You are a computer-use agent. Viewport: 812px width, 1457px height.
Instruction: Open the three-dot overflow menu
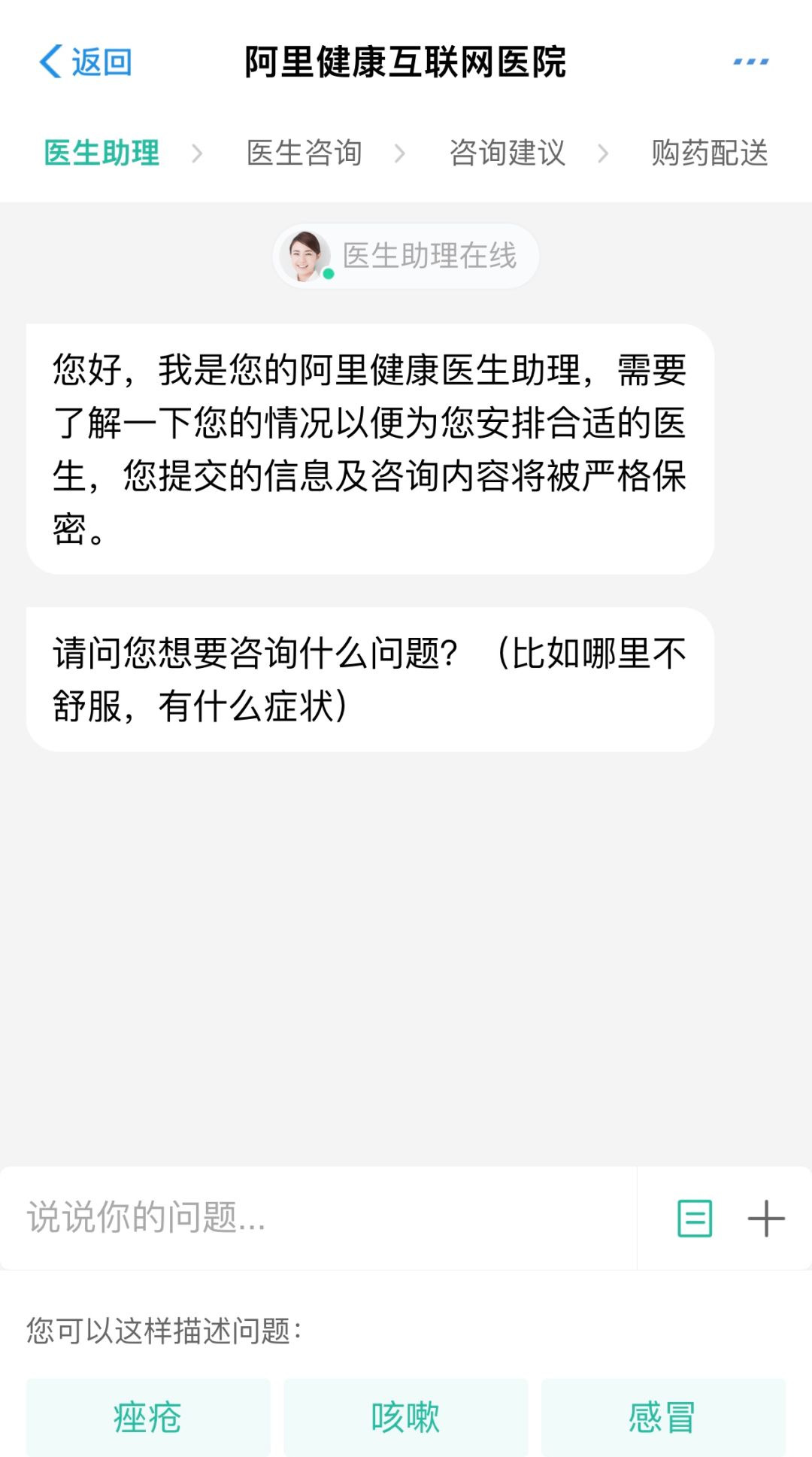click(x=750, y=62)
